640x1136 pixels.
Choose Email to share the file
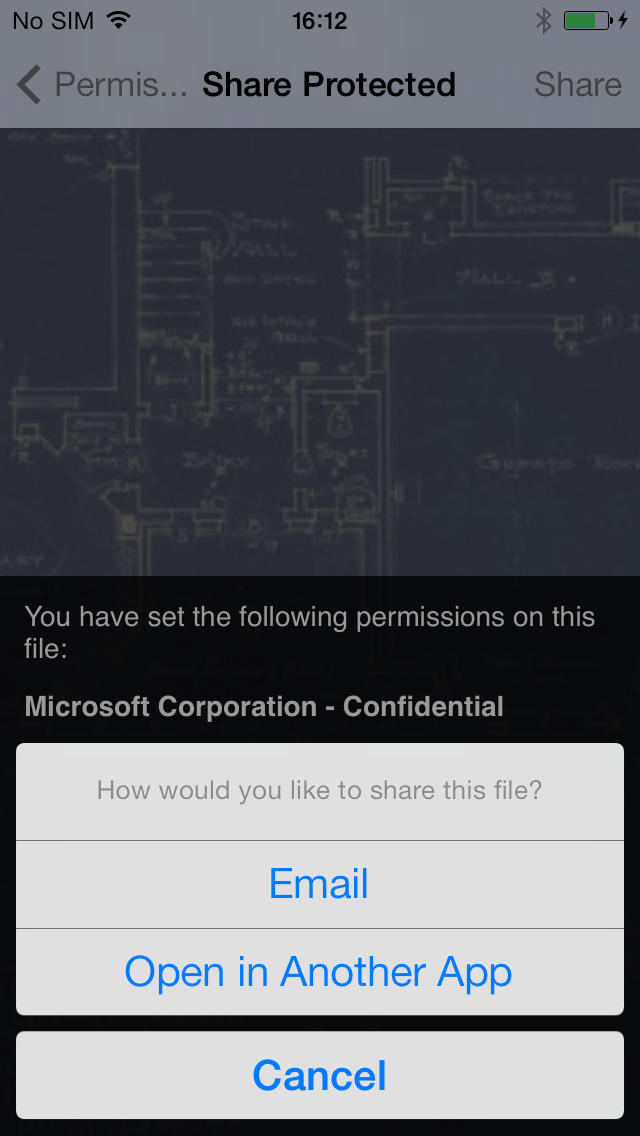(x=319, y=884)
